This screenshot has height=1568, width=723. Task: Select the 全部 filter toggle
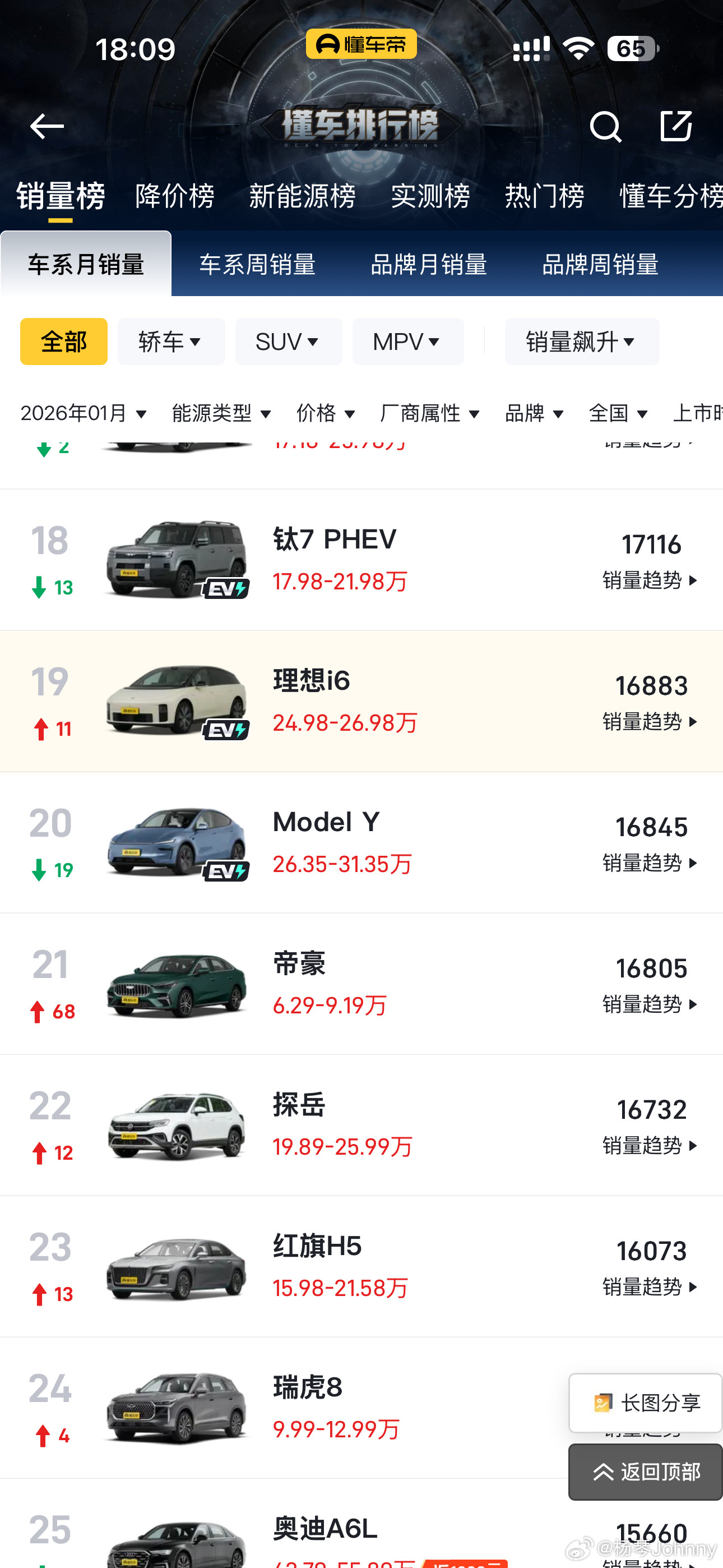pos(63,342)
